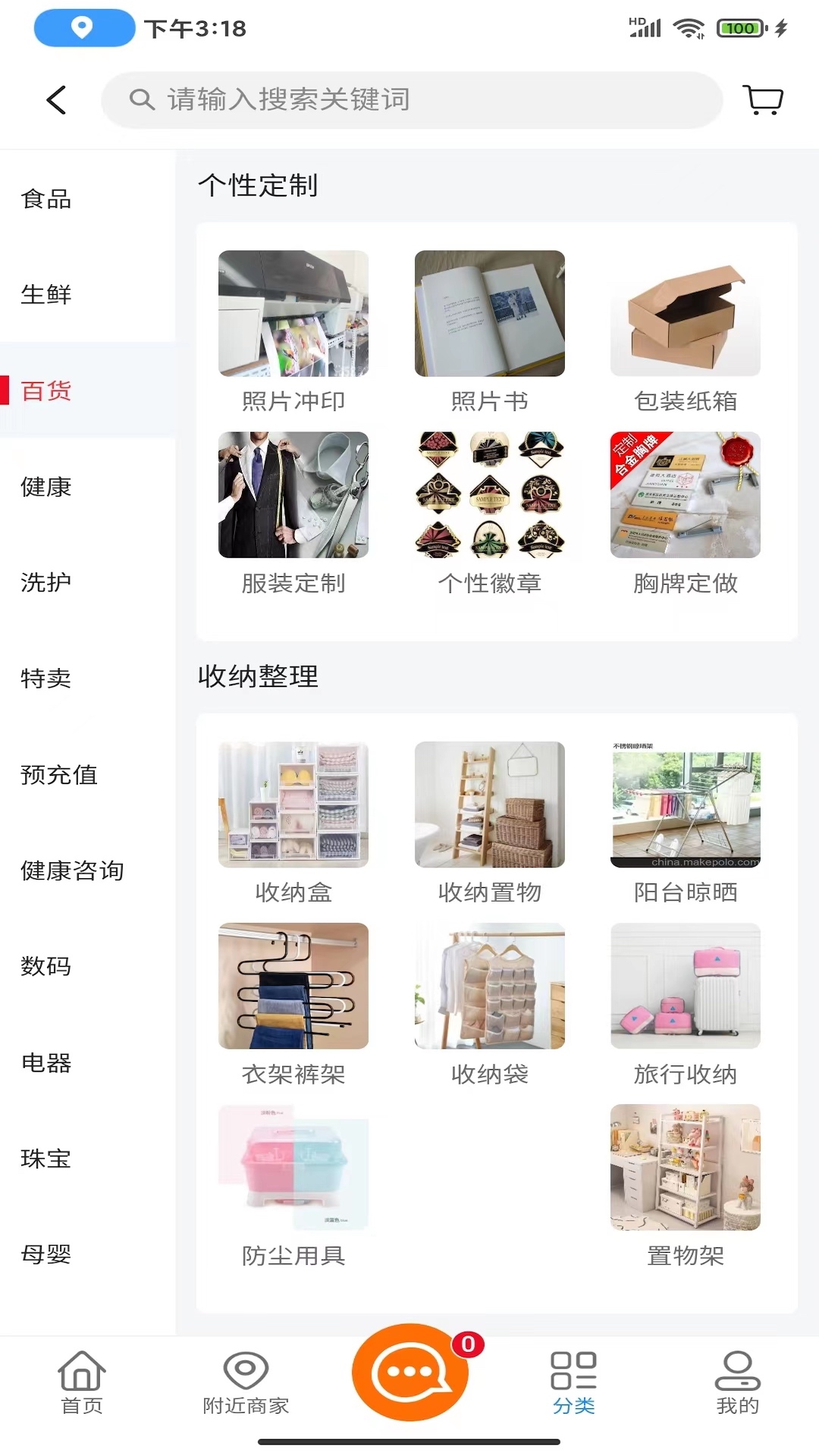Image resolution: width=819 pixels, height=1456 pixels.
Task: Choose the 数码 category
Action: [x=46, y=966]
